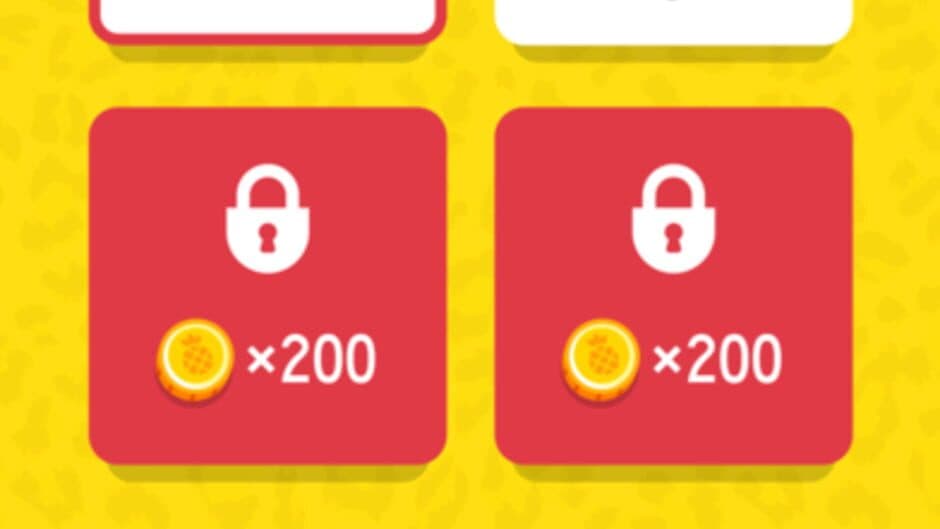Unlock the right locked card for 200 coins
This screenshot has width=940, height=529.
[673, 285]
